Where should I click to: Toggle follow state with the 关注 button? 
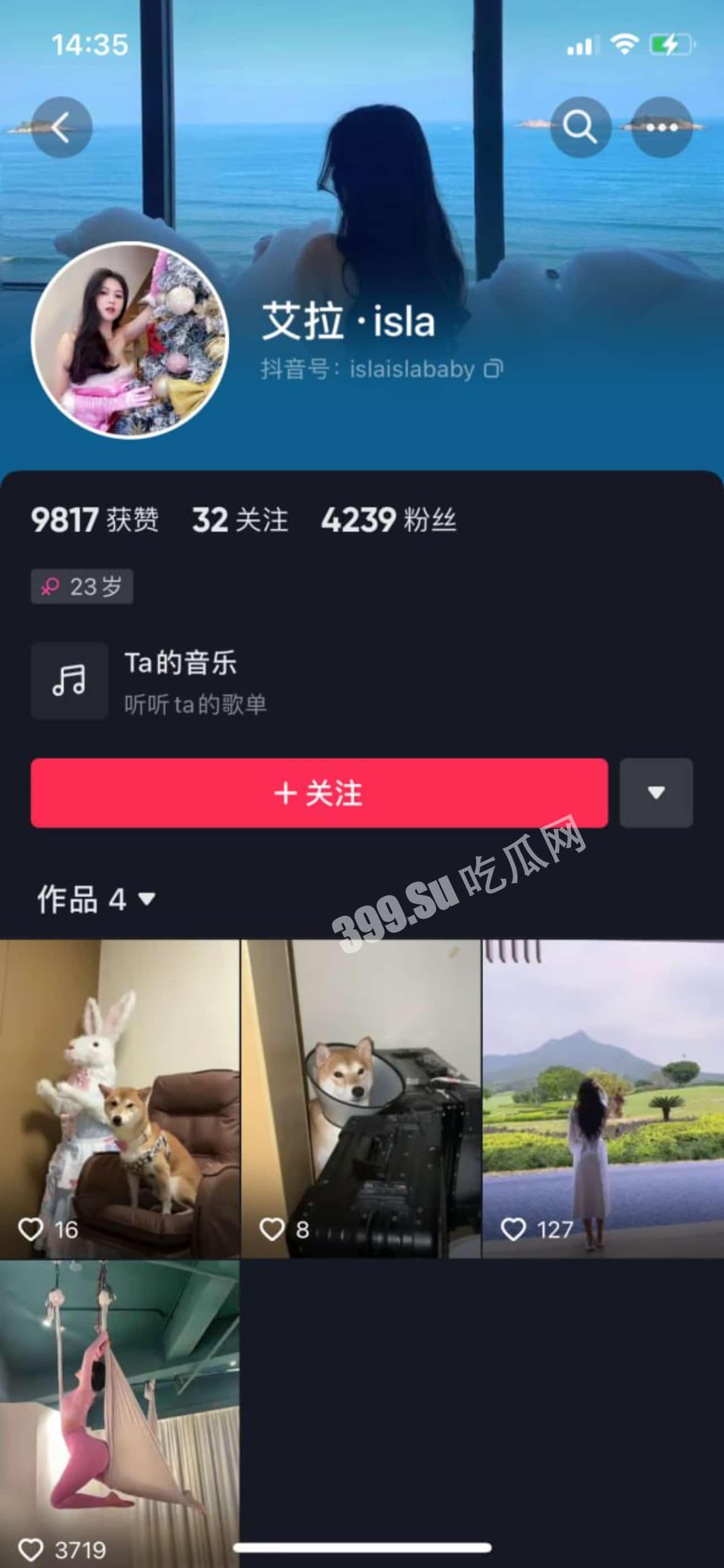click(x=319, y=793)
